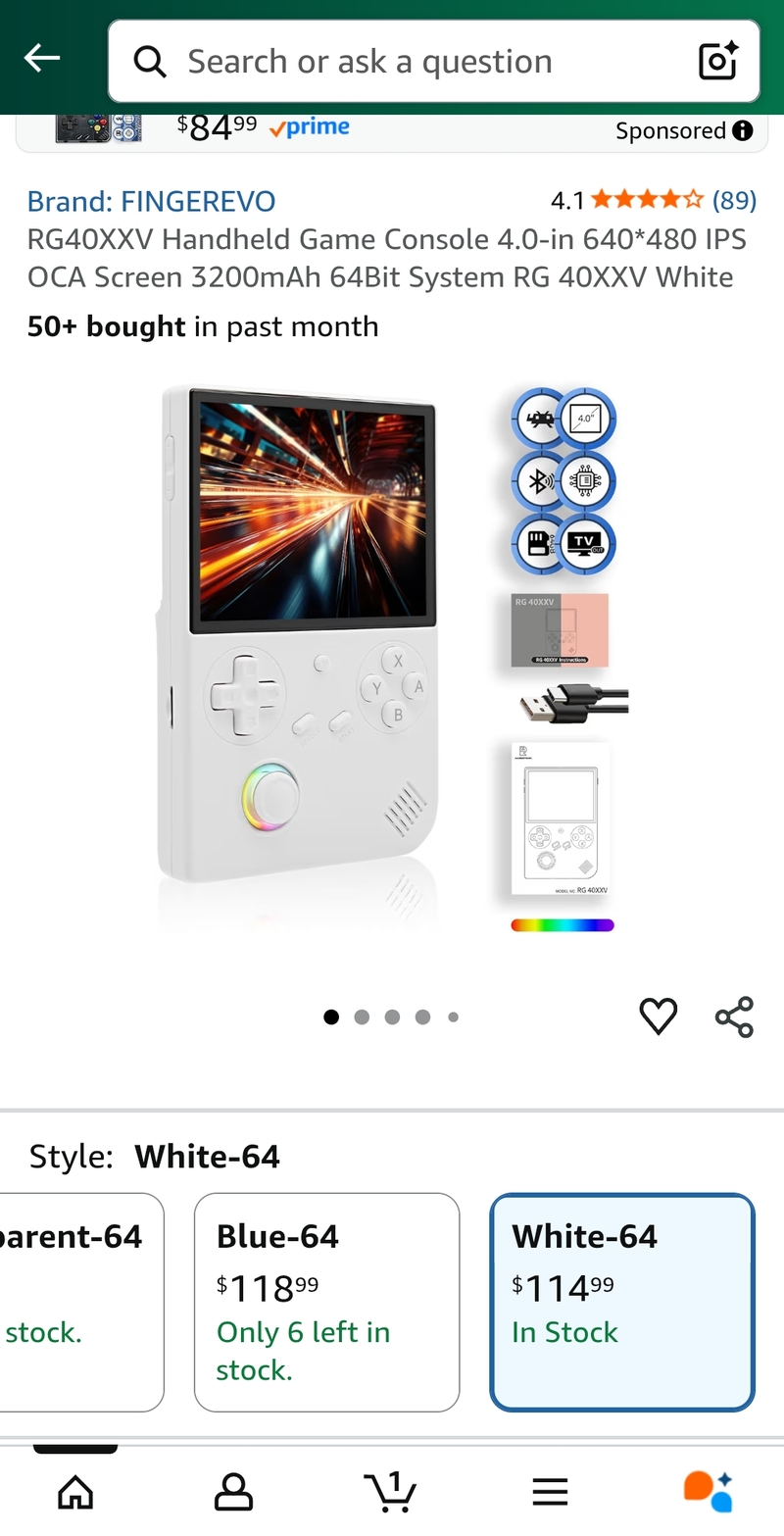This screenshot has width=784, height=1536.
Task: Visit the Brand: FINGEREVO store link
Action: click(x=151, y=201)
